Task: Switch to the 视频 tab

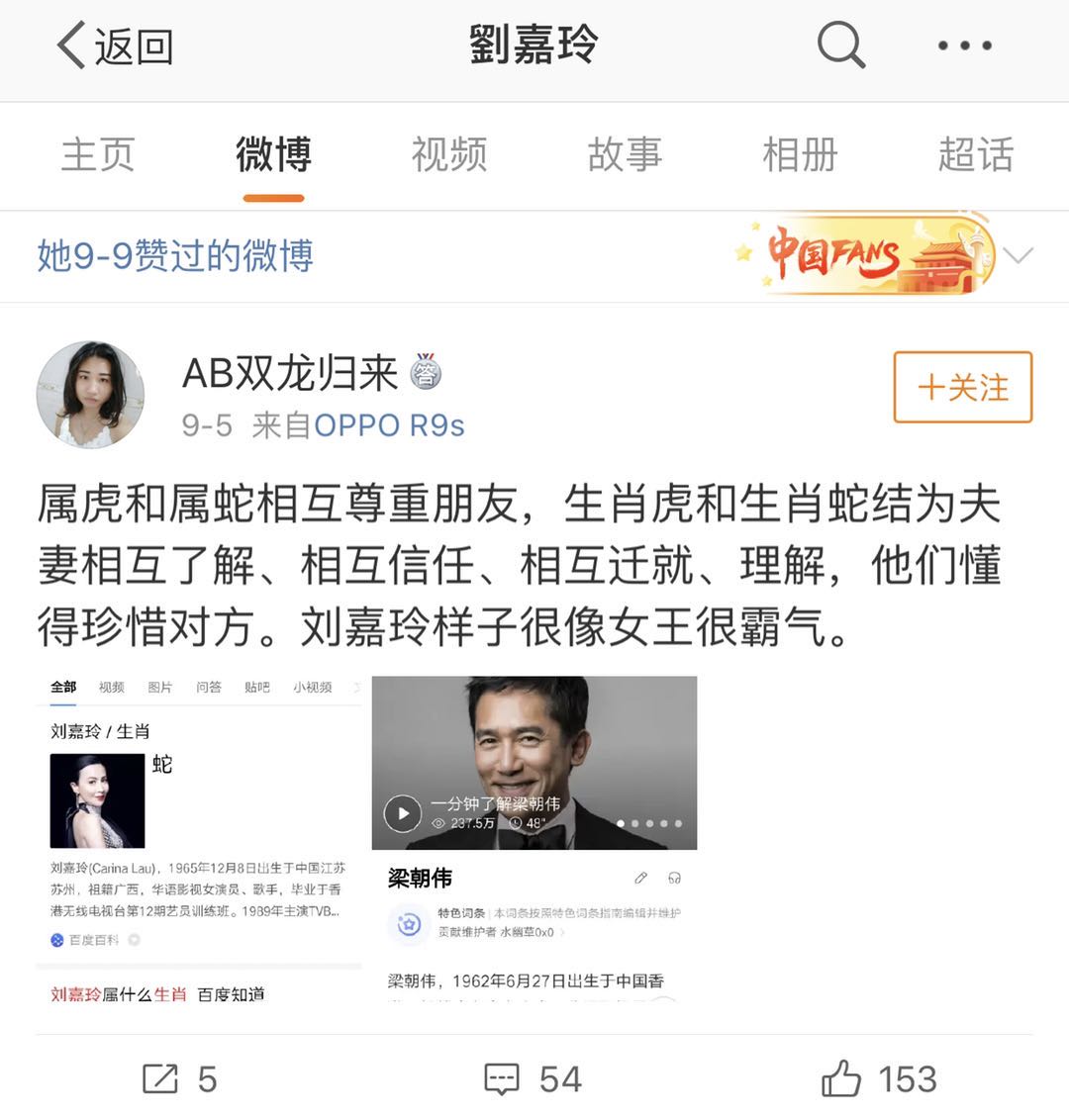Action: click(449, 155)
